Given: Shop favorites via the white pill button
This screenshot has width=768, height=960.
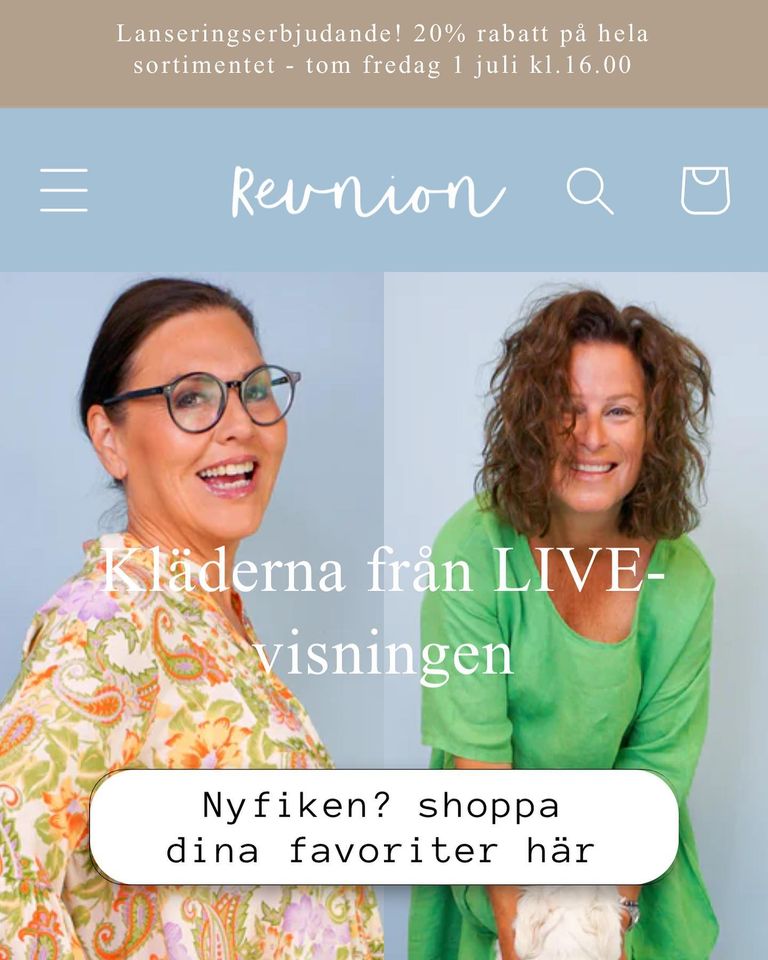Looking at the screenshot, I should [x=384, y=826].
